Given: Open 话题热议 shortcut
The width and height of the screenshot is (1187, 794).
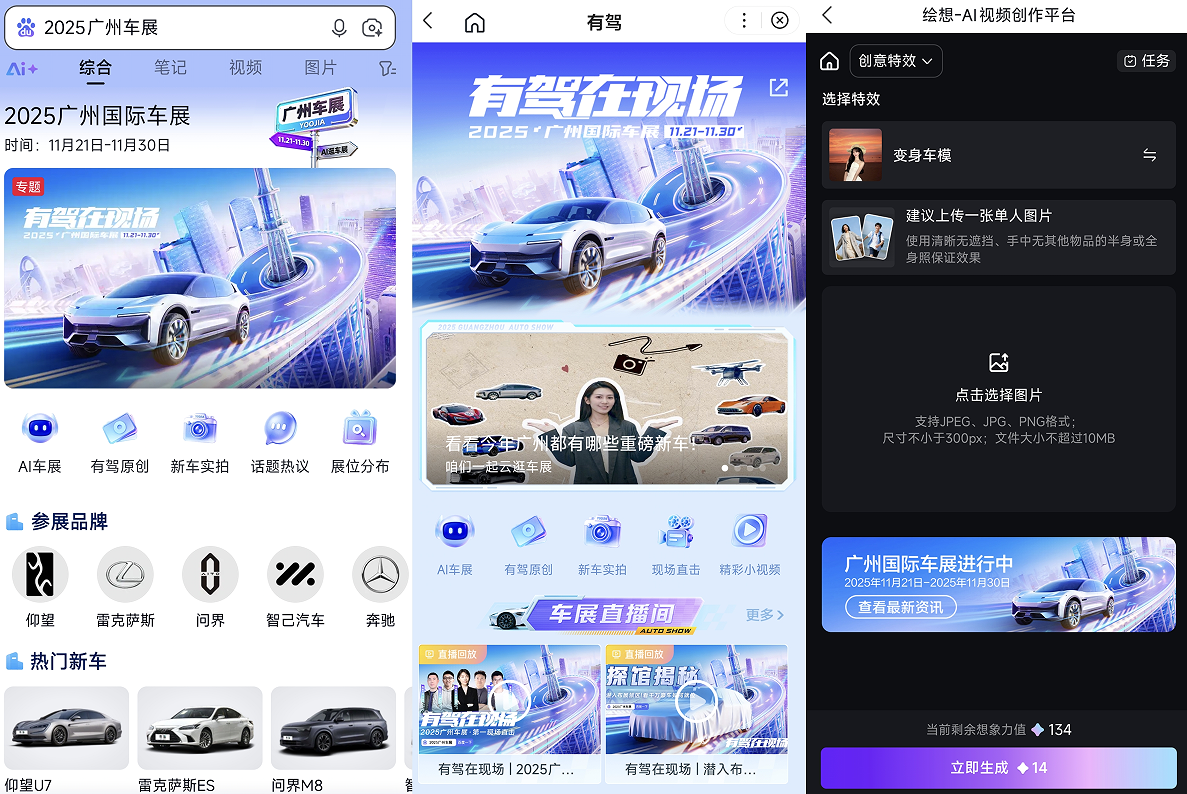Looking at the screenshot, I should click(280, 442).
